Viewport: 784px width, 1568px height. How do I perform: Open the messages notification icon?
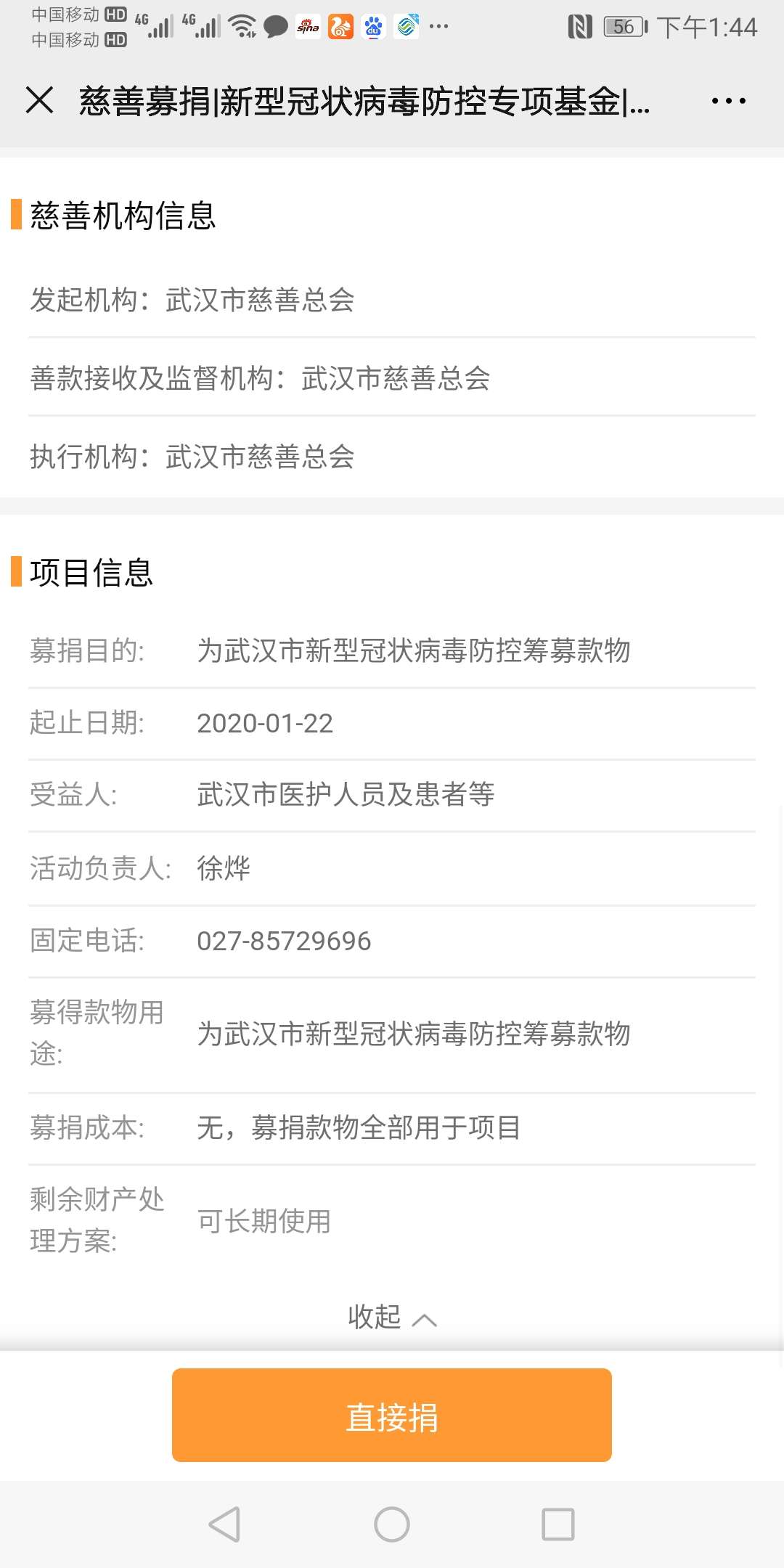point(276,26)
